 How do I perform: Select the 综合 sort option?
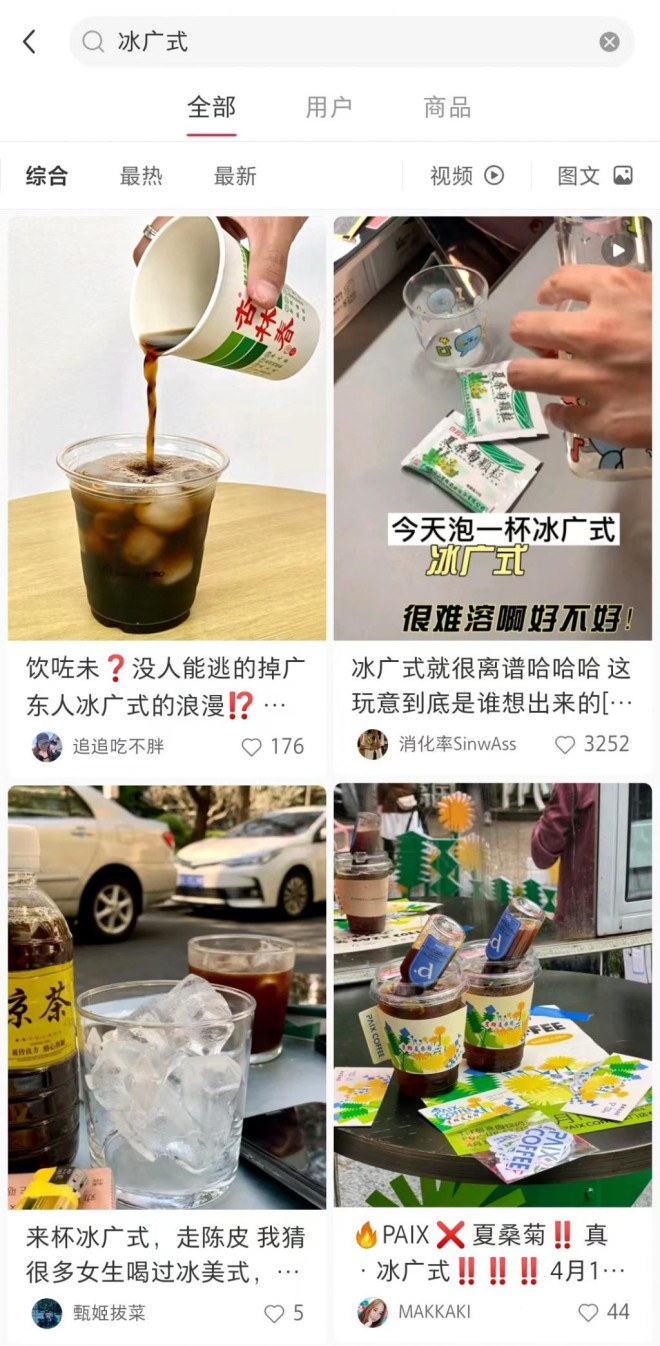(47, 176)
